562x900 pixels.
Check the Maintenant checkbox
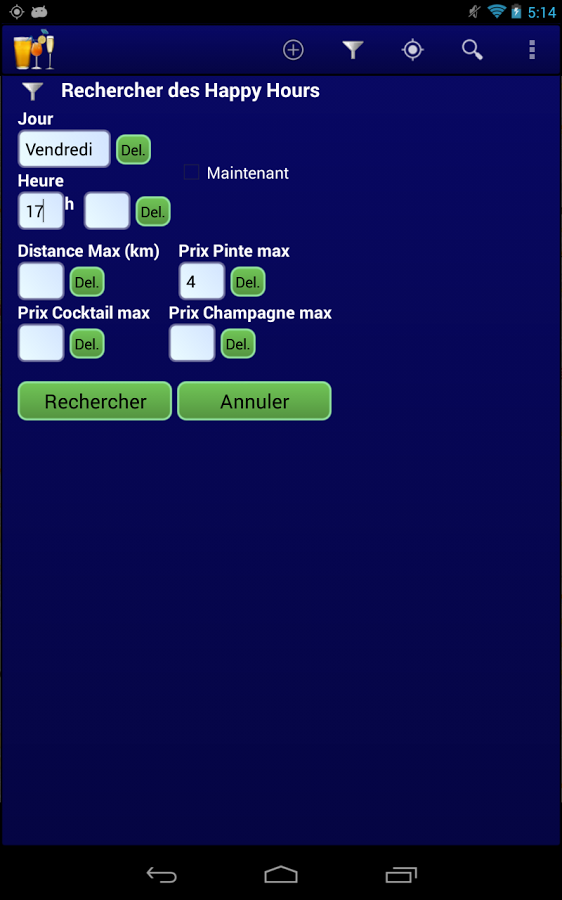coord(191,172)
